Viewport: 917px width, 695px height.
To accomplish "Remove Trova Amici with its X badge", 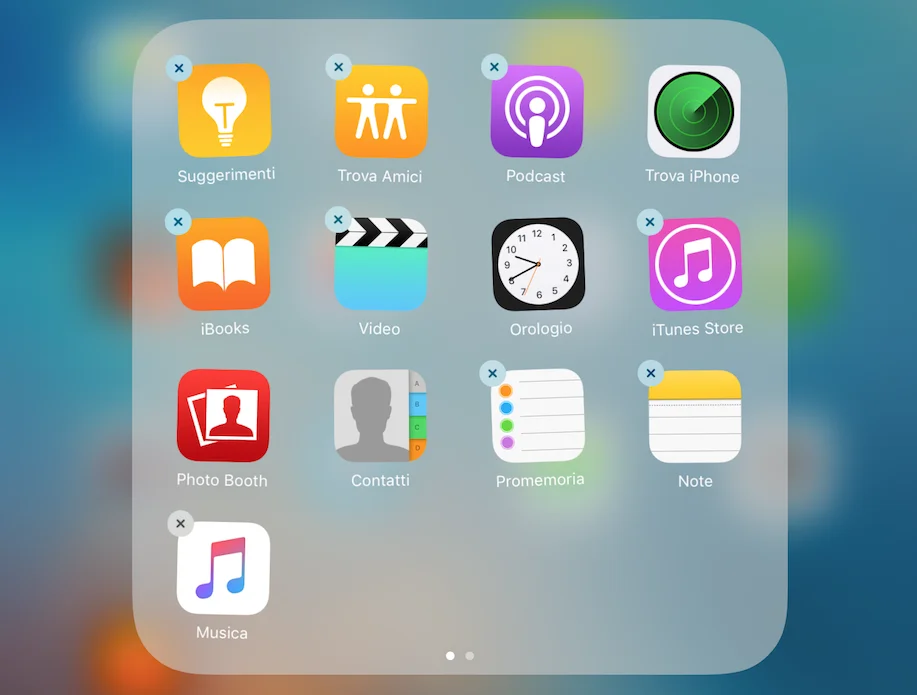I will (x=338, y=67).
